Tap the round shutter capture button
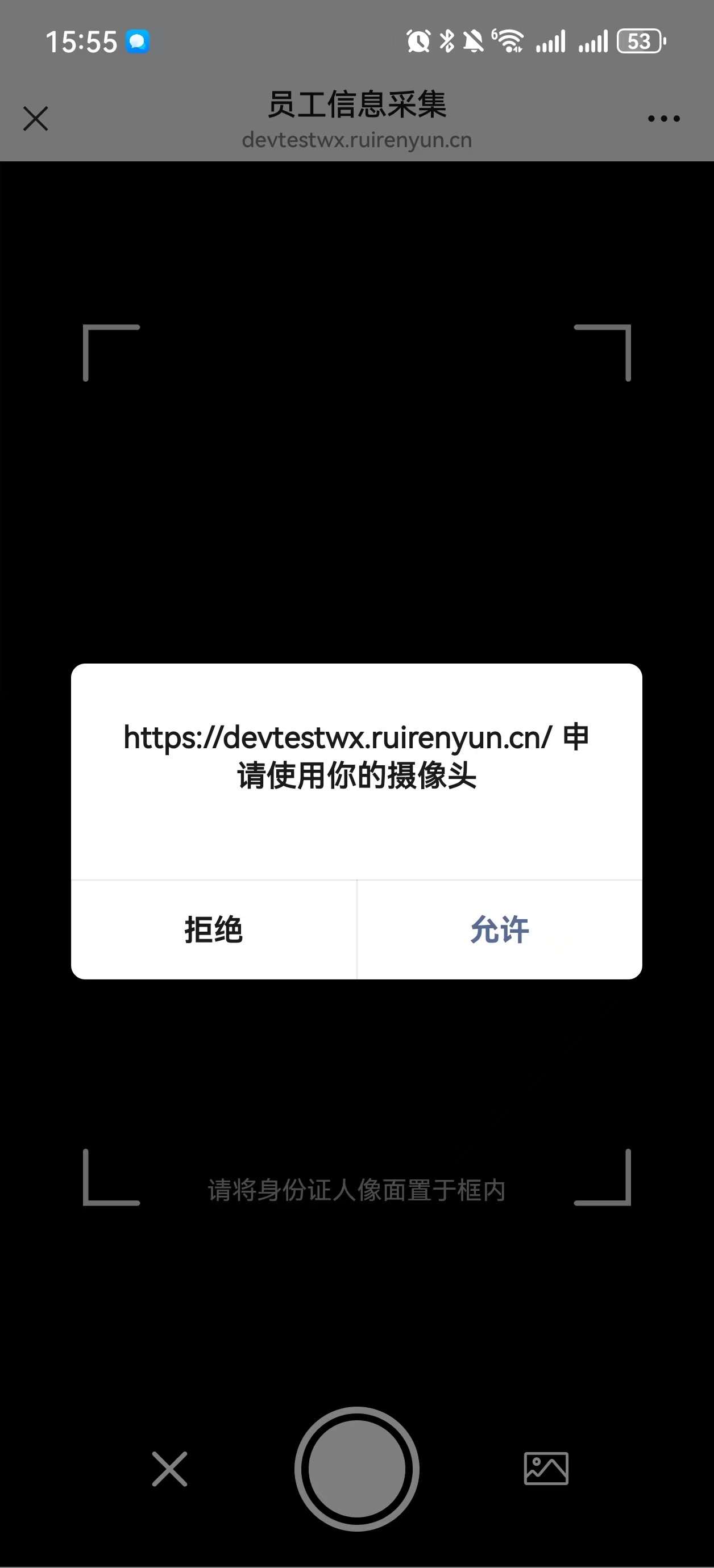The image size is (714, 1568). pos(357,1469)
